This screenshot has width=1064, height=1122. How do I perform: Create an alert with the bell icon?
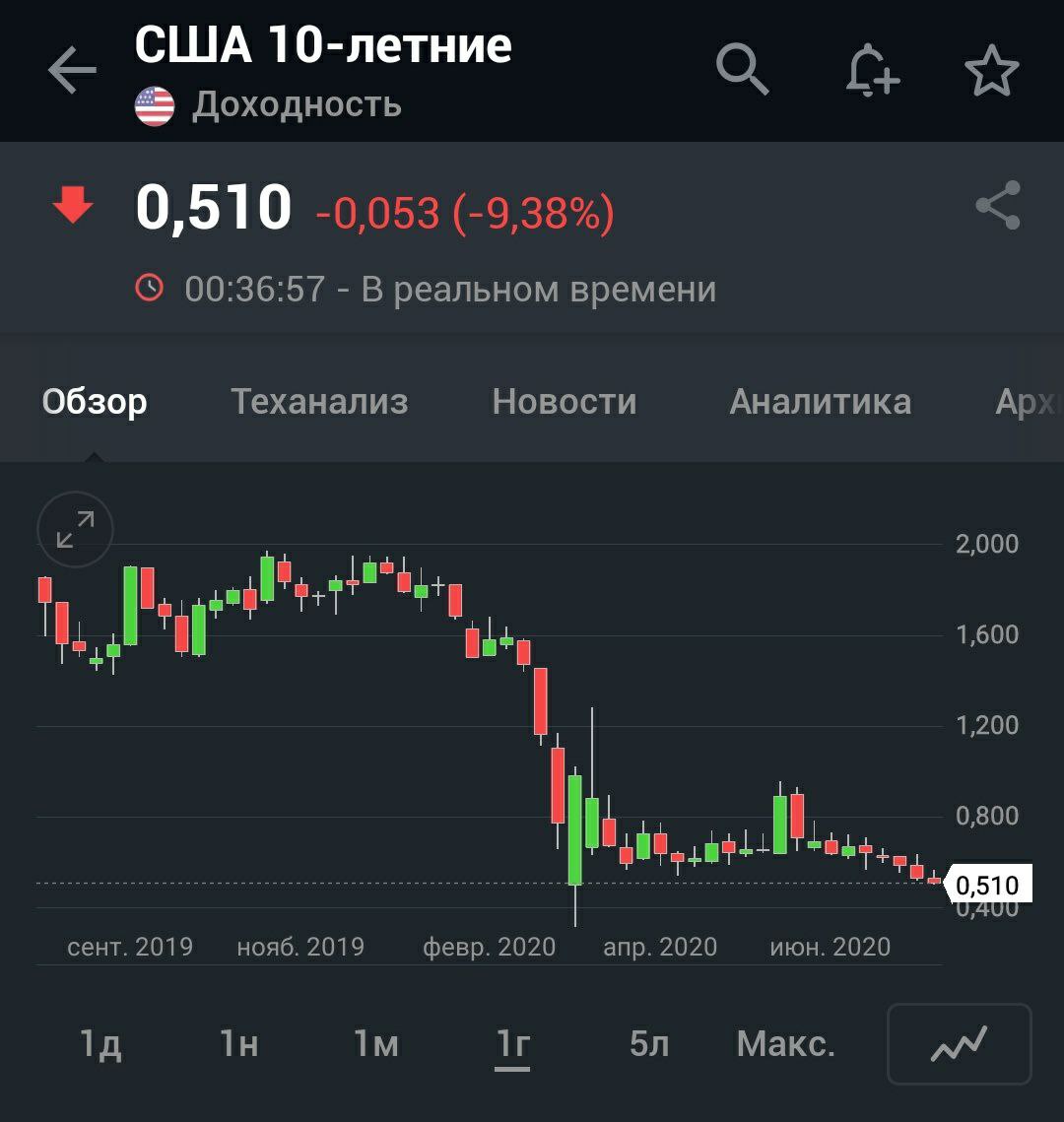pos(872,72)
